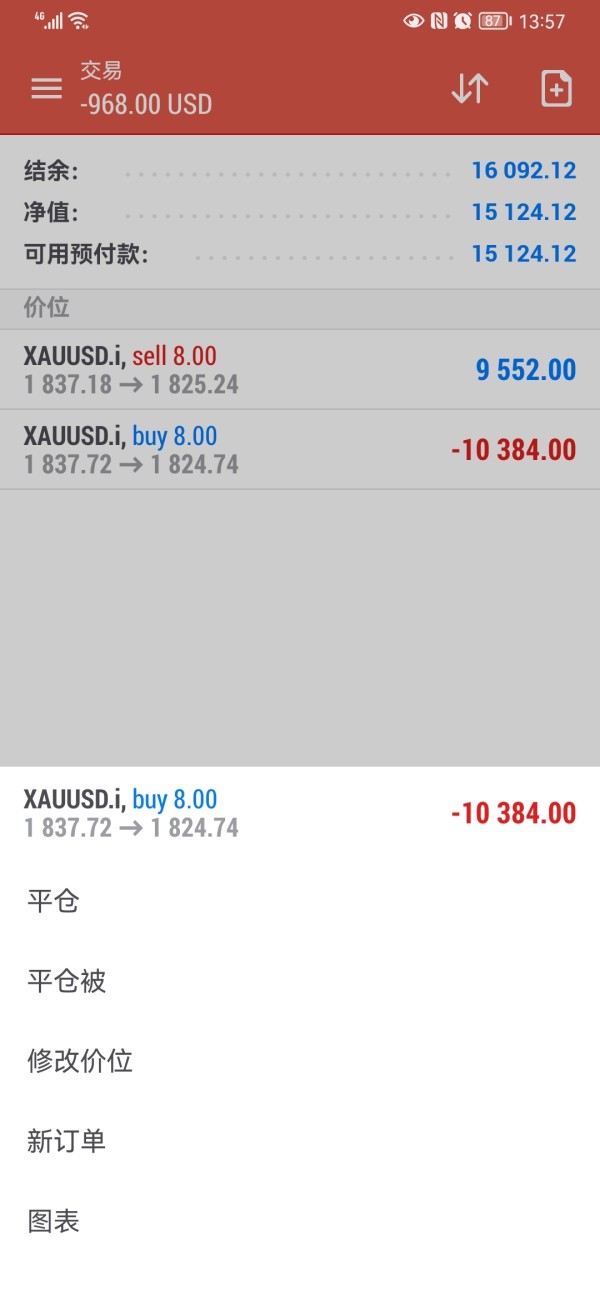Tap the XAUUSD.i sell 8.00 position
The image size is (600, 1300).
[300, 370]
